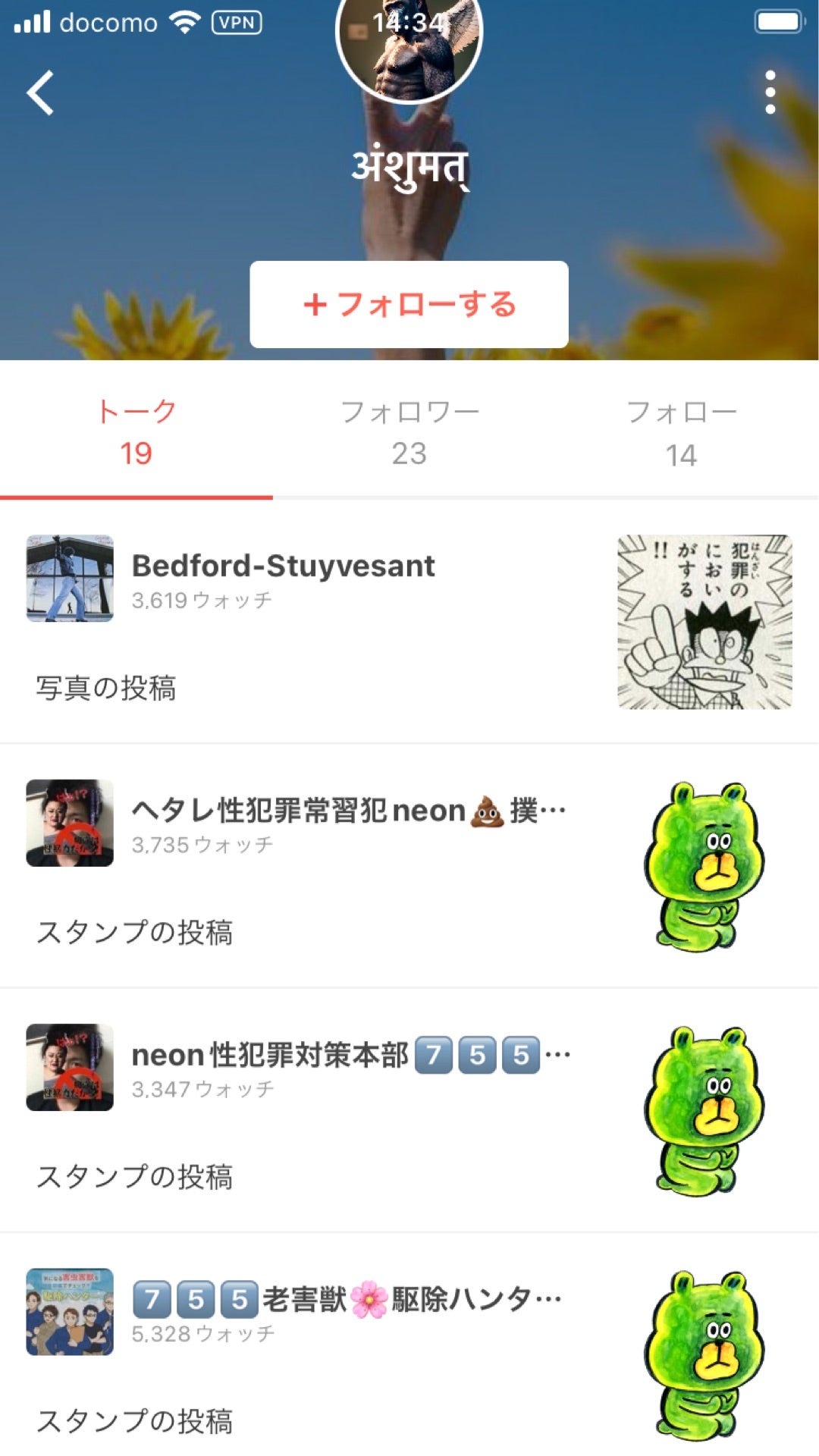View the profile avatar picture
819x1456 pixels.
[x=409, y=45]
